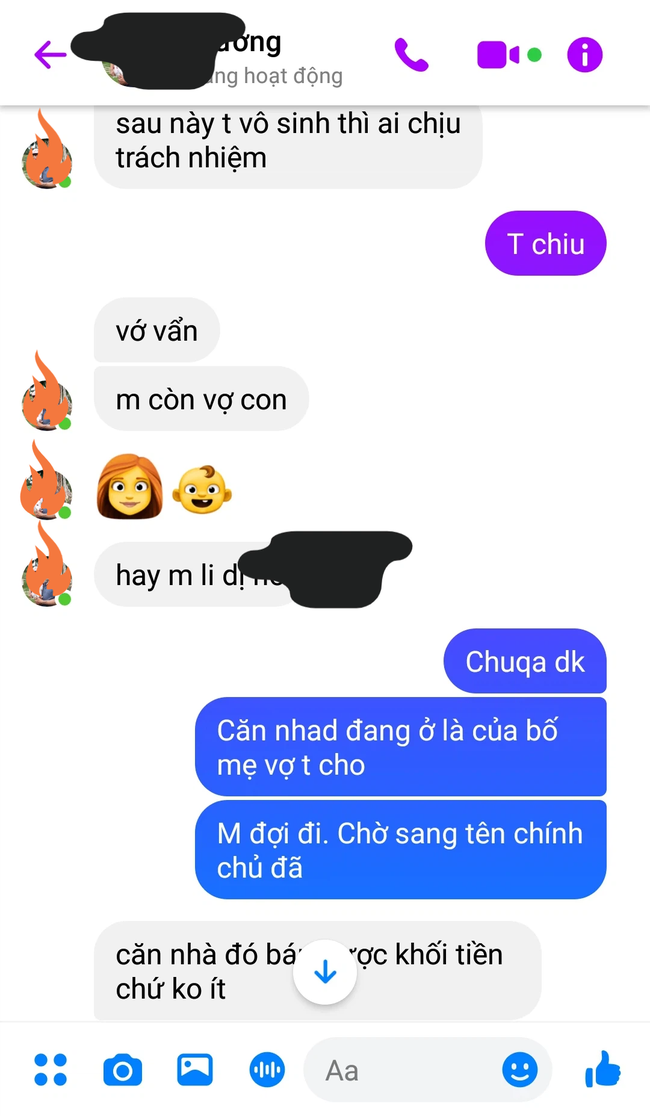The image size is (650, 1116).
Task: Jump to latest messages with the down arrow
Action: 325,972
